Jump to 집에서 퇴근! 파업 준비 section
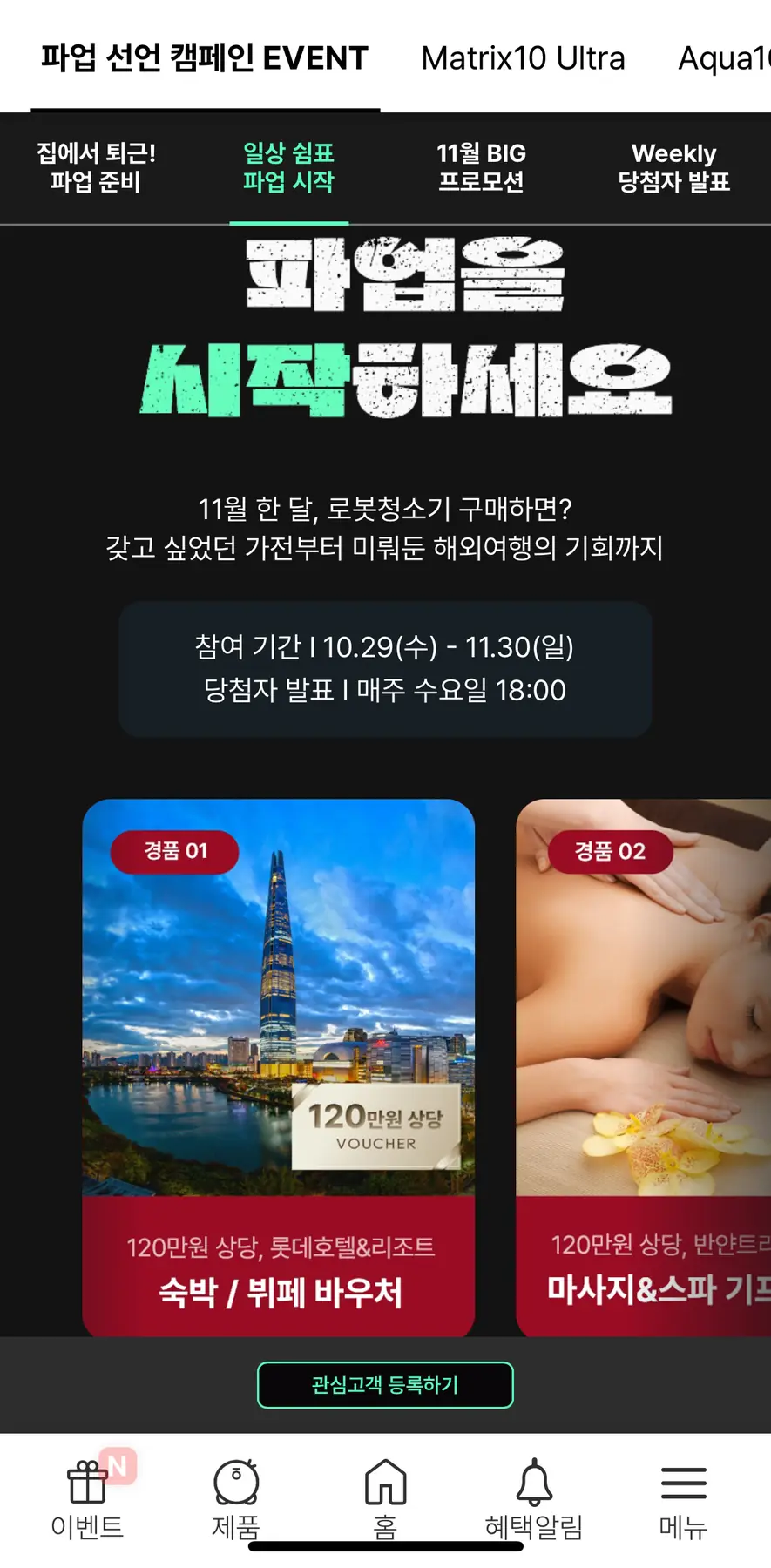 tap(96, 167)
